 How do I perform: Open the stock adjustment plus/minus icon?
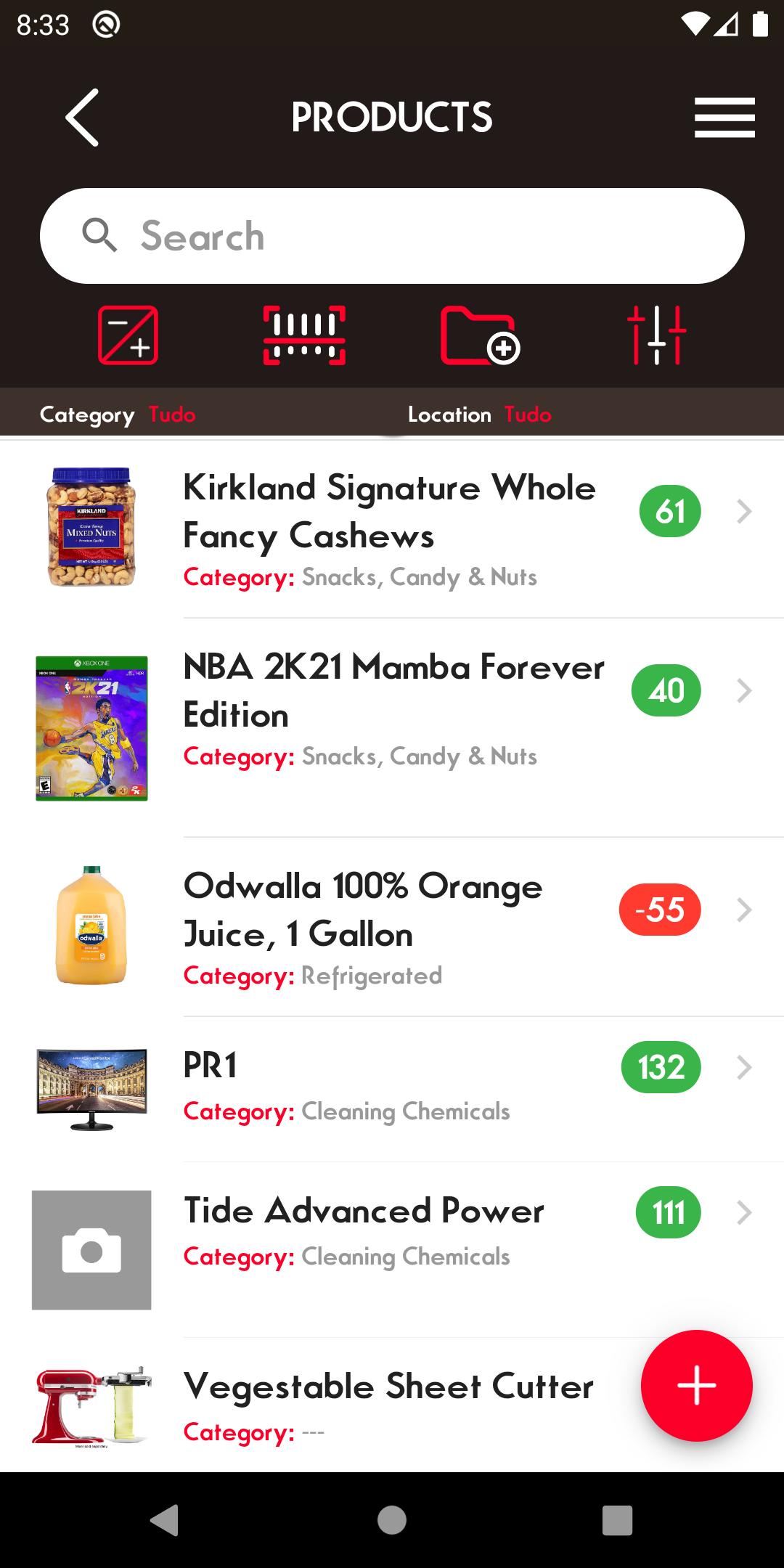[128, 335]
